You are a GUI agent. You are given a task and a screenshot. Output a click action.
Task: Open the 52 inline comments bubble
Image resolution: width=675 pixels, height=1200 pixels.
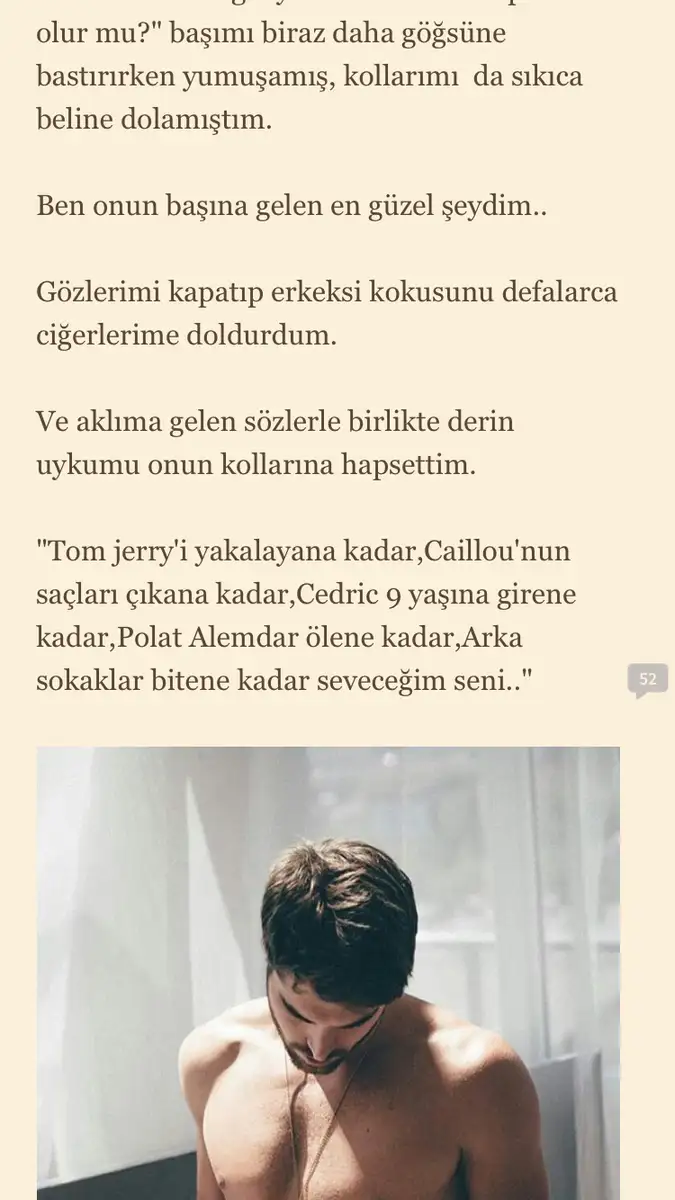coord(647,680)
